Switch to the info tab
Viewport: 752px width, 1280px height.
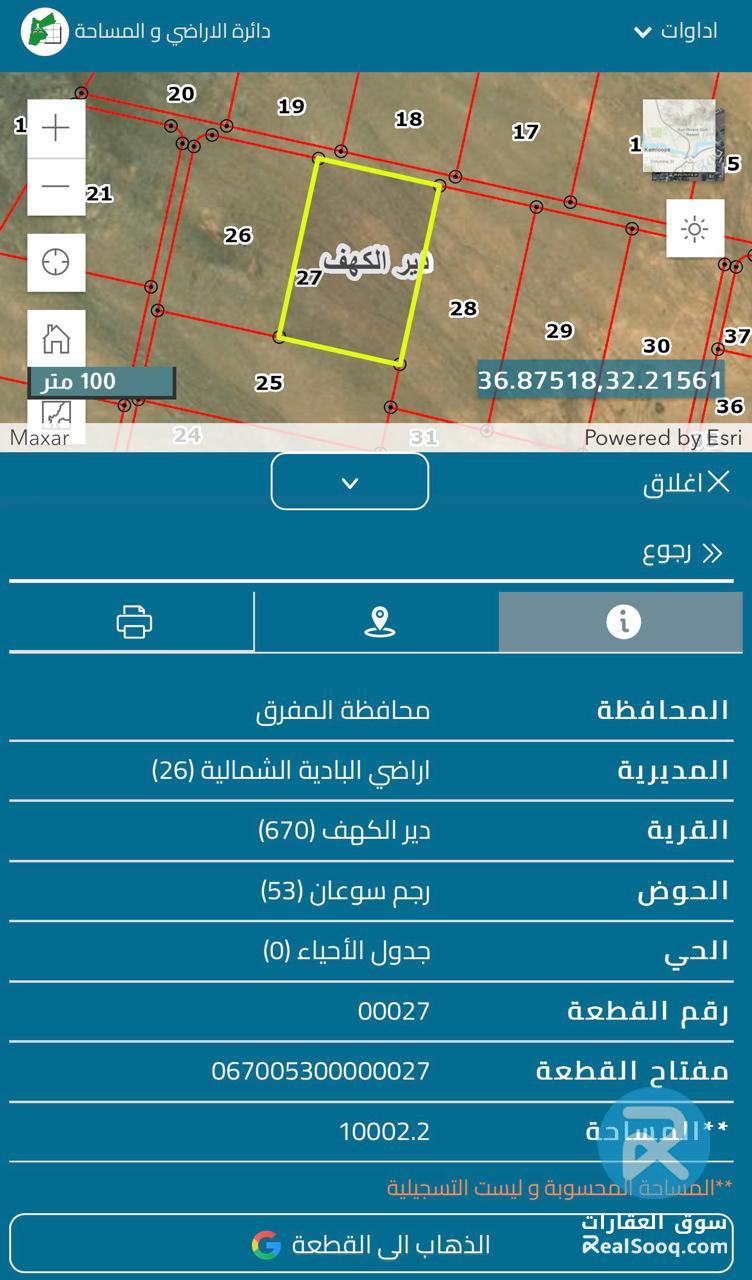pos(623,622)
